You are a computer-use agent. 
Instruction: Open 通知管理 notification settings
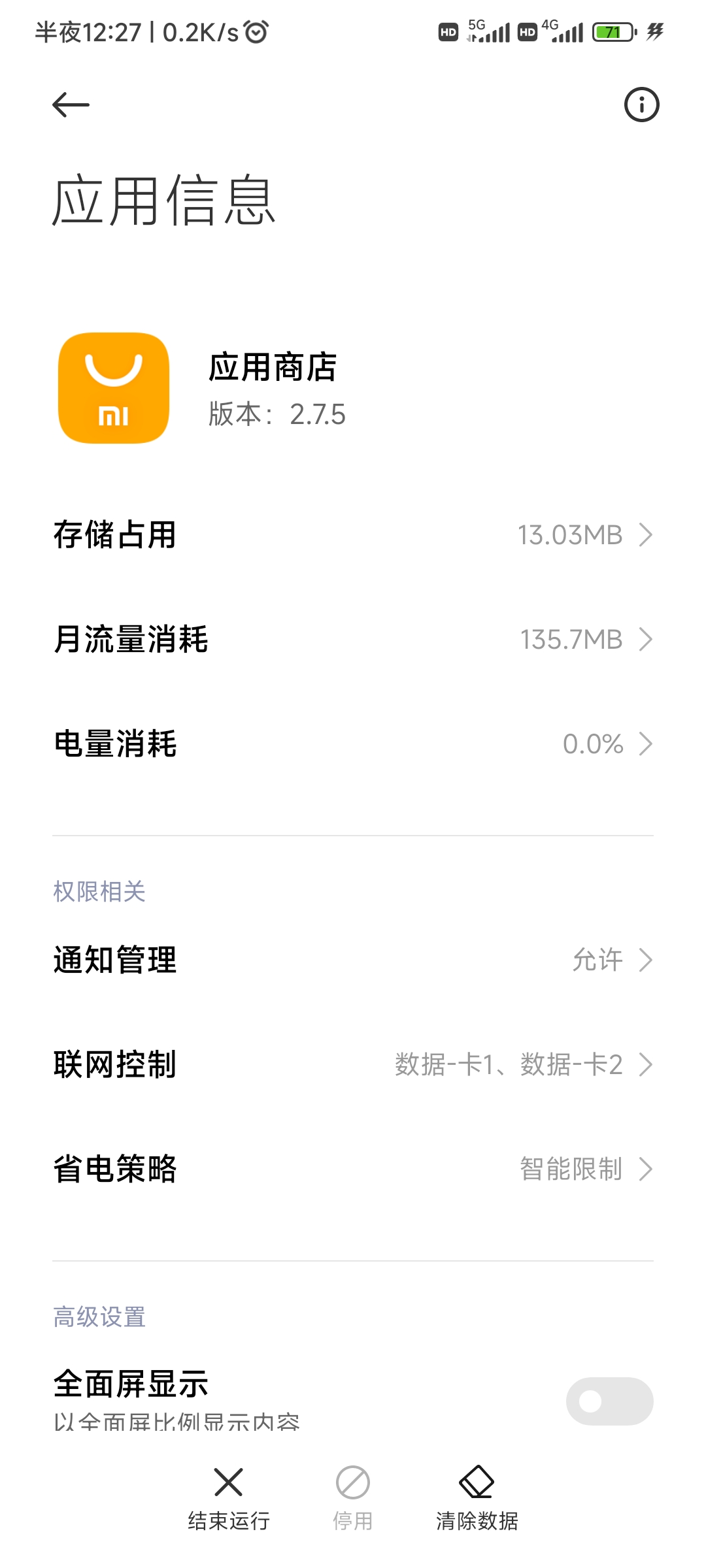point(353,960)
